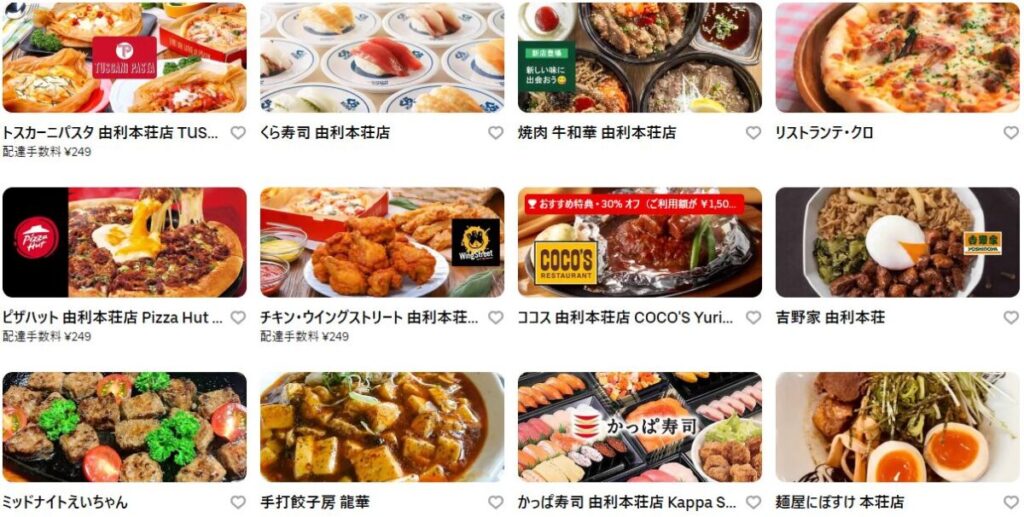Like 麺屋にぼすけ 本荘店 via heart icon
1024x517 pixels.
click(1011, 502)
